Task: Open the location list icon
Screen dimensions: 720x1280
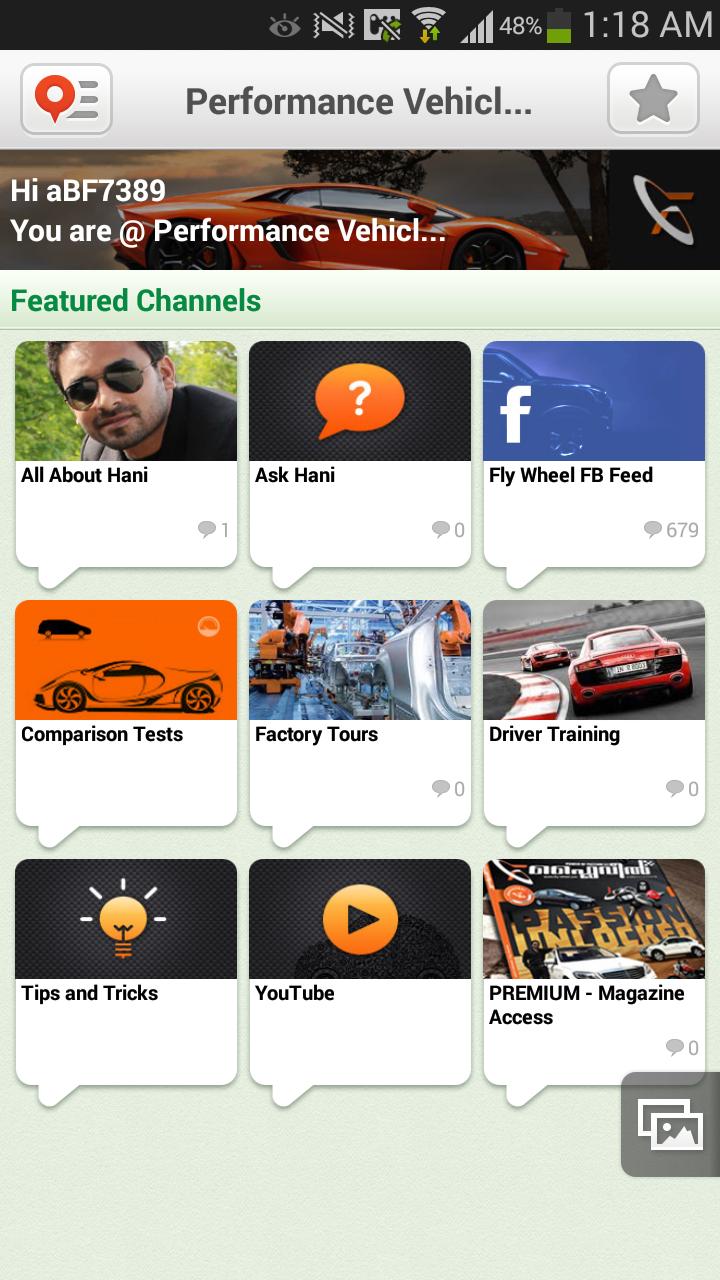Action: point(66,100)
